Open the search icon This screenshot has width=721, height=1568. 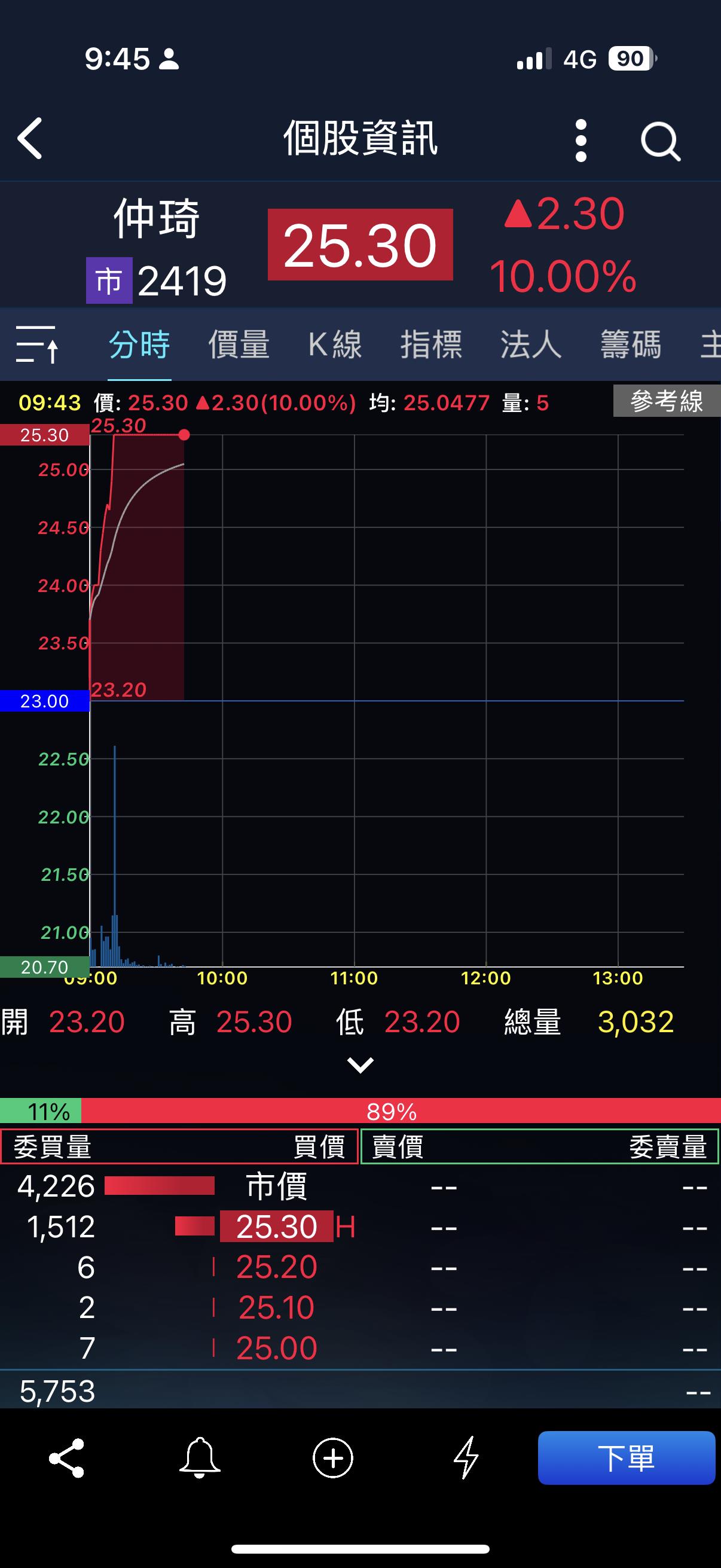click(x=661, y=141)
